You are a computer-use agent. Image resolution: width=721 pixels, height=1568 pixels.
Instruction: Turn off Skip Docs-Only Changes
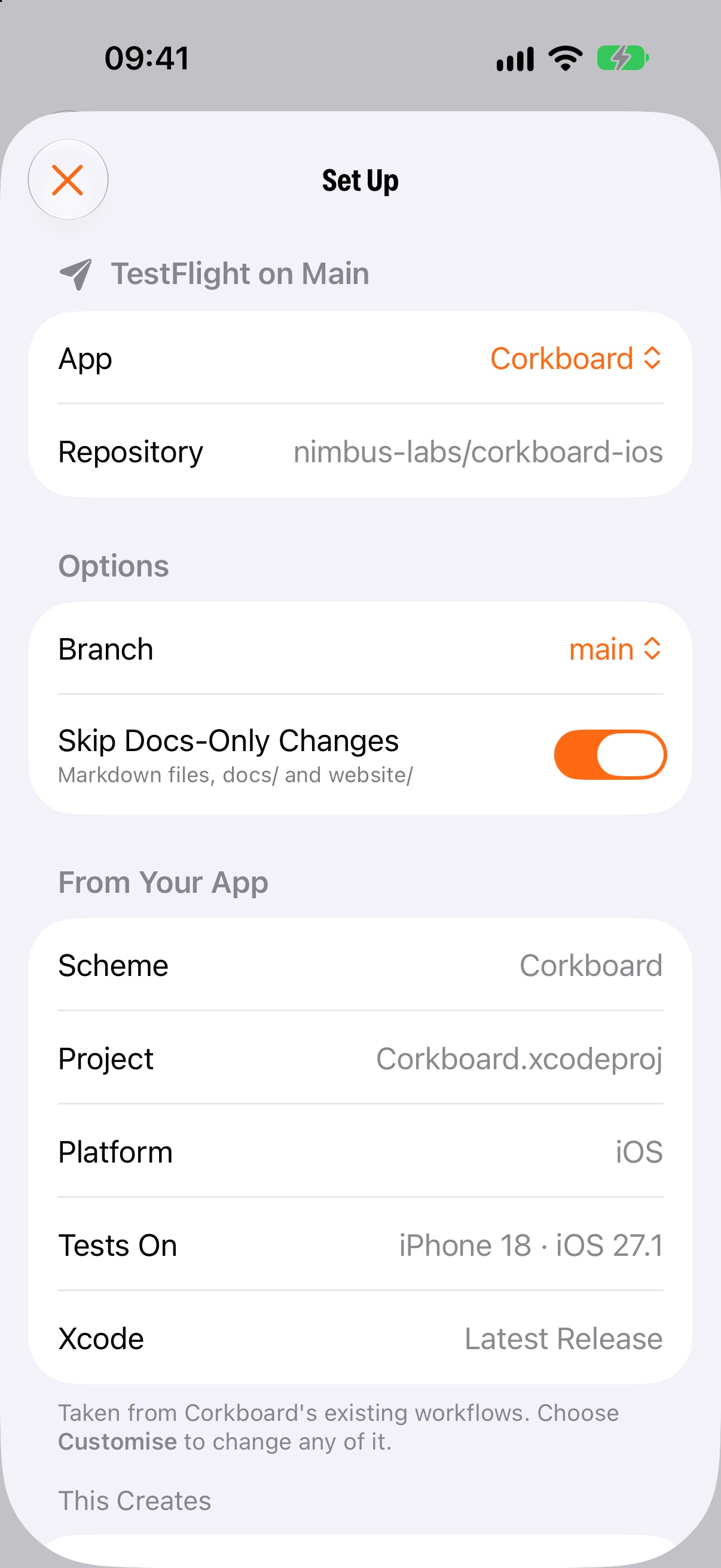pos(610,754)
